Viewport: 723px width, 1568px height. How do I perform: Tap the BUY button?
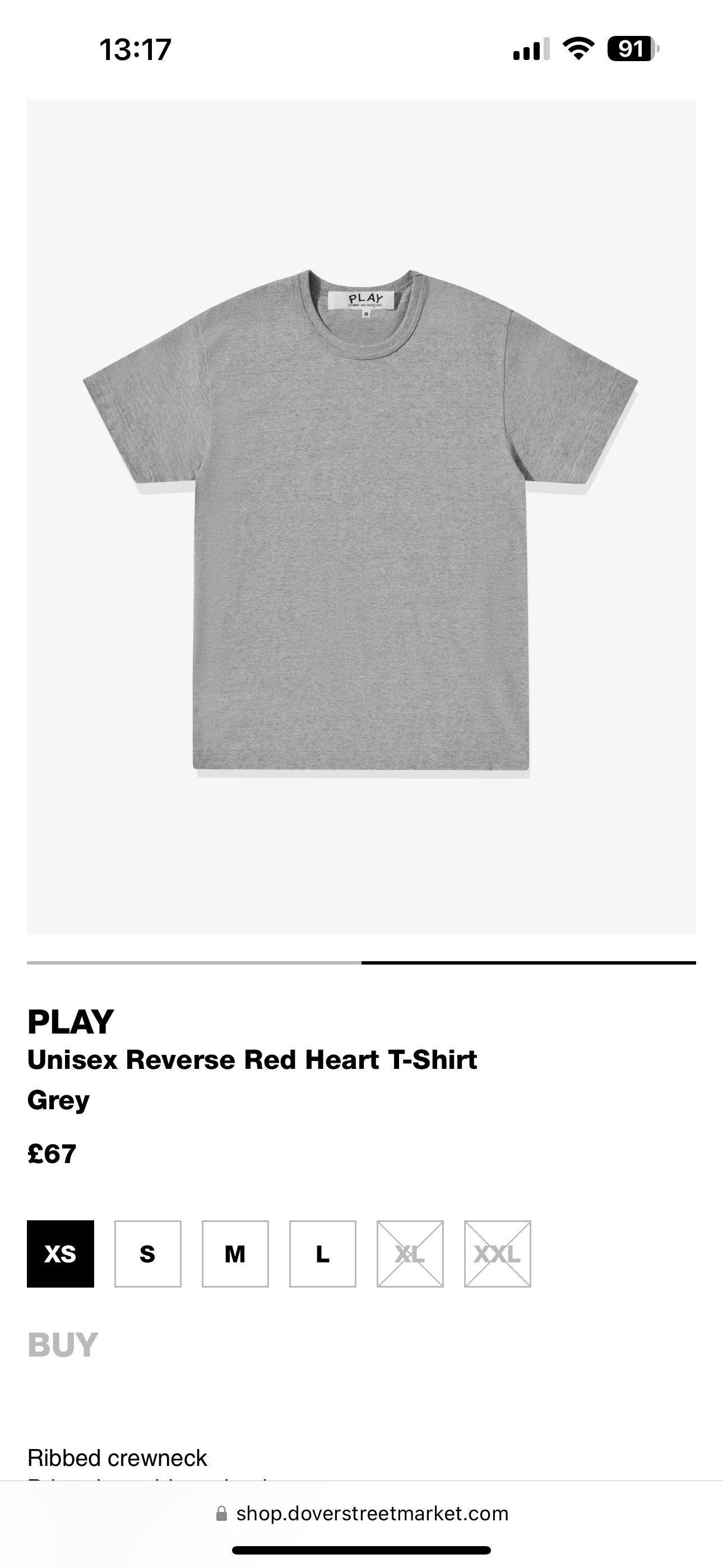[x=63, y=1345]
